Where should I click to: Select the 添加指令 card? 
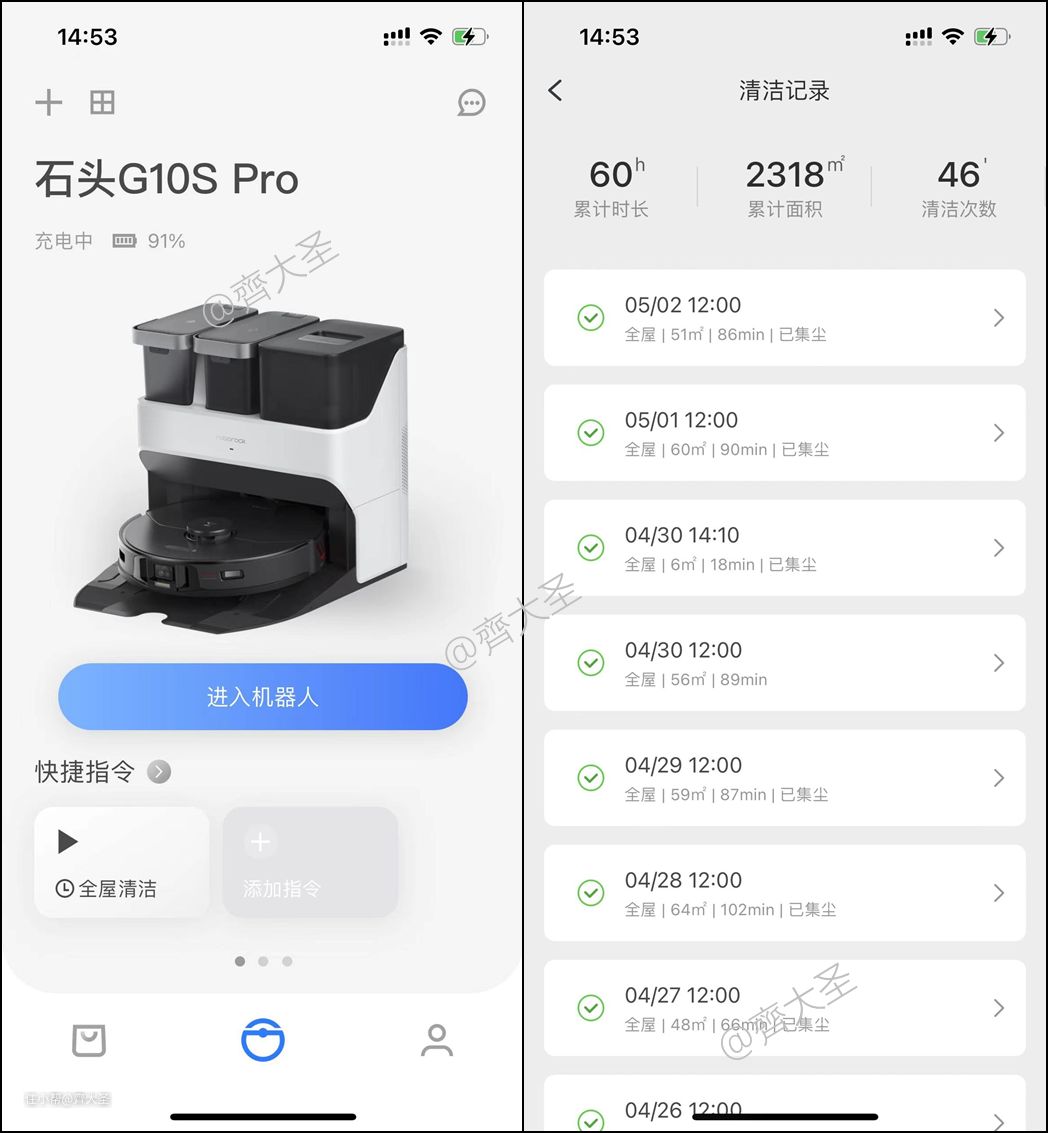(x=310, y=862)
